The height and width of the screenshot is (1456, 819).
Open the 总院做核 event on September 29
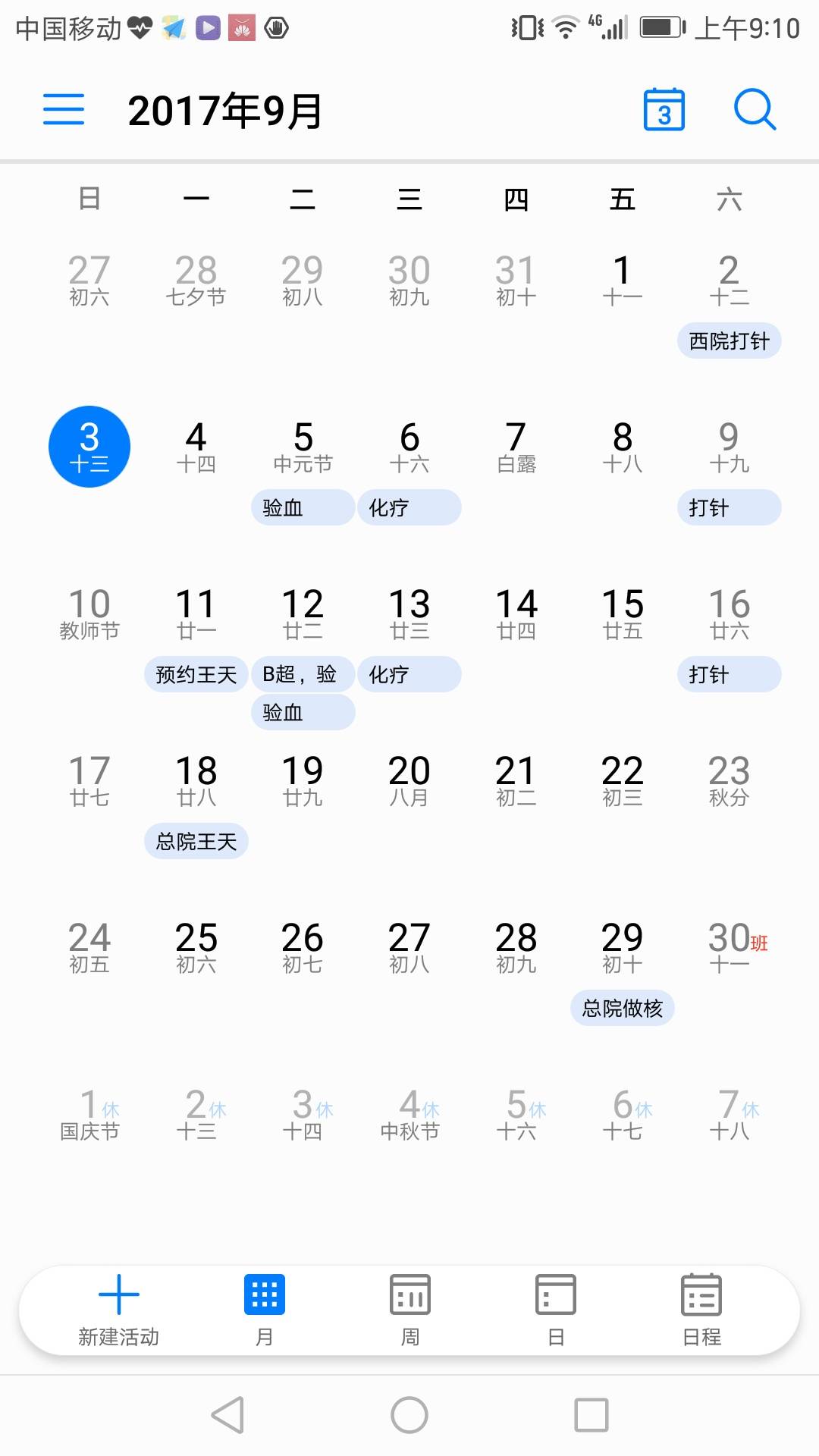point(622,1009)
